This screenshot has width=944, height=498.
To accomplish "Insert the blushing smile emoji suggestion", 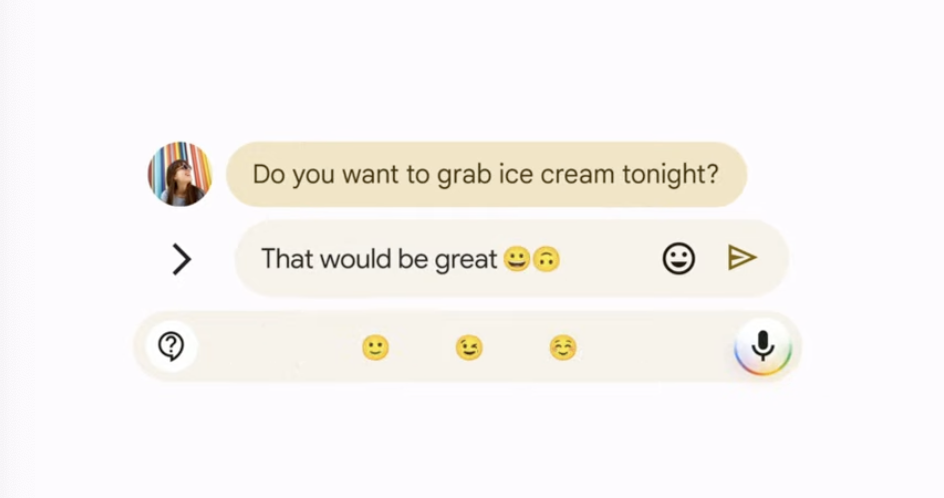I will [x=563, y=348].
